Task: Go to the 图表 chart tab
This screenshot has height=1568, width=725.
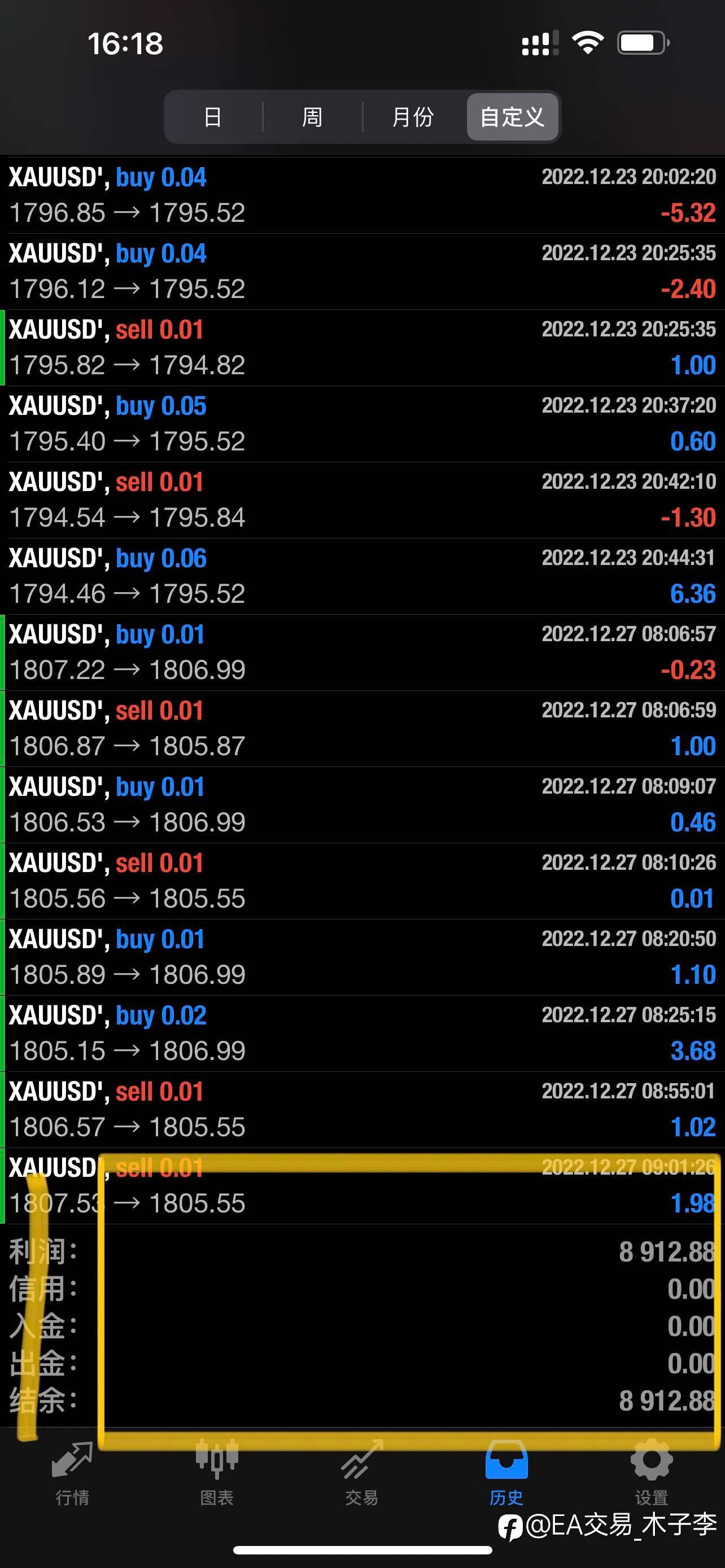Action: [x=217, y=1472]
